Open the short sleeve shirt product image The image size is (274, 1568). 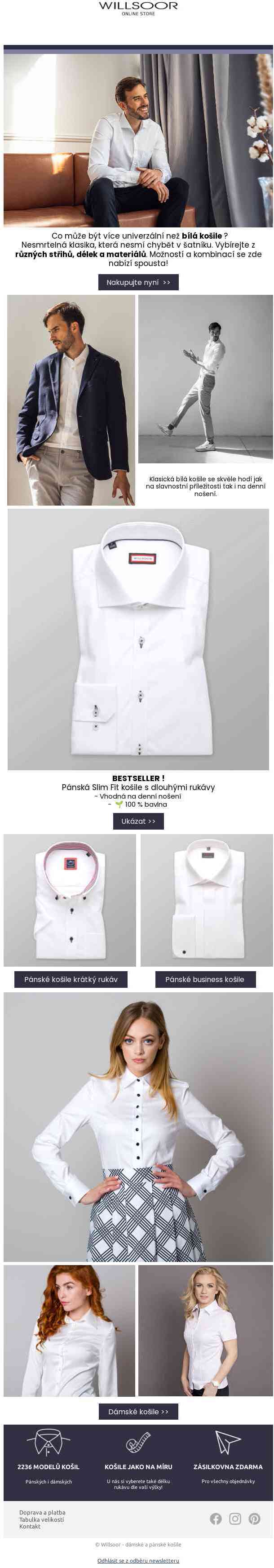coord(70,900)
